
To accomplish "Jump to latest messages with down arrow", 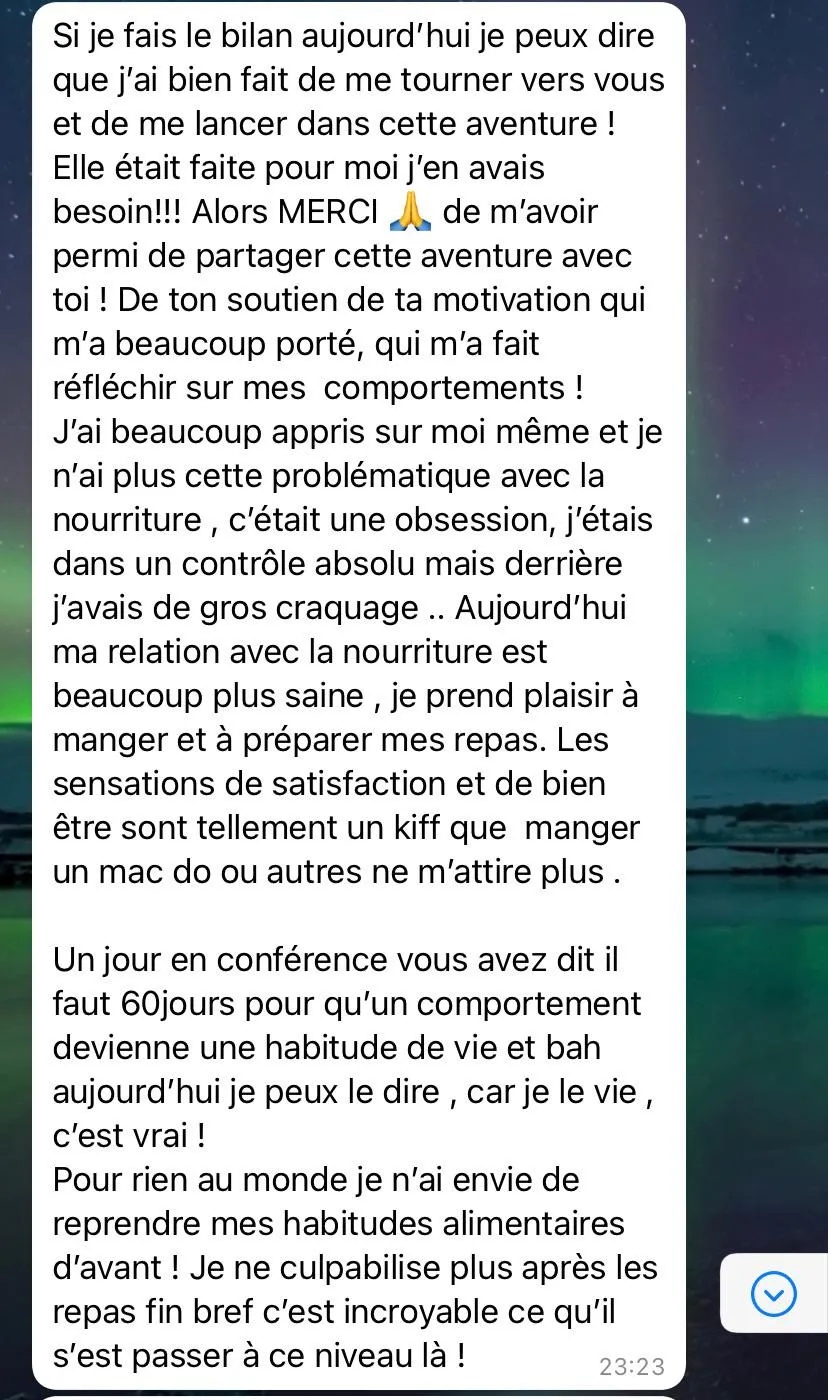I will [774, 1293].
